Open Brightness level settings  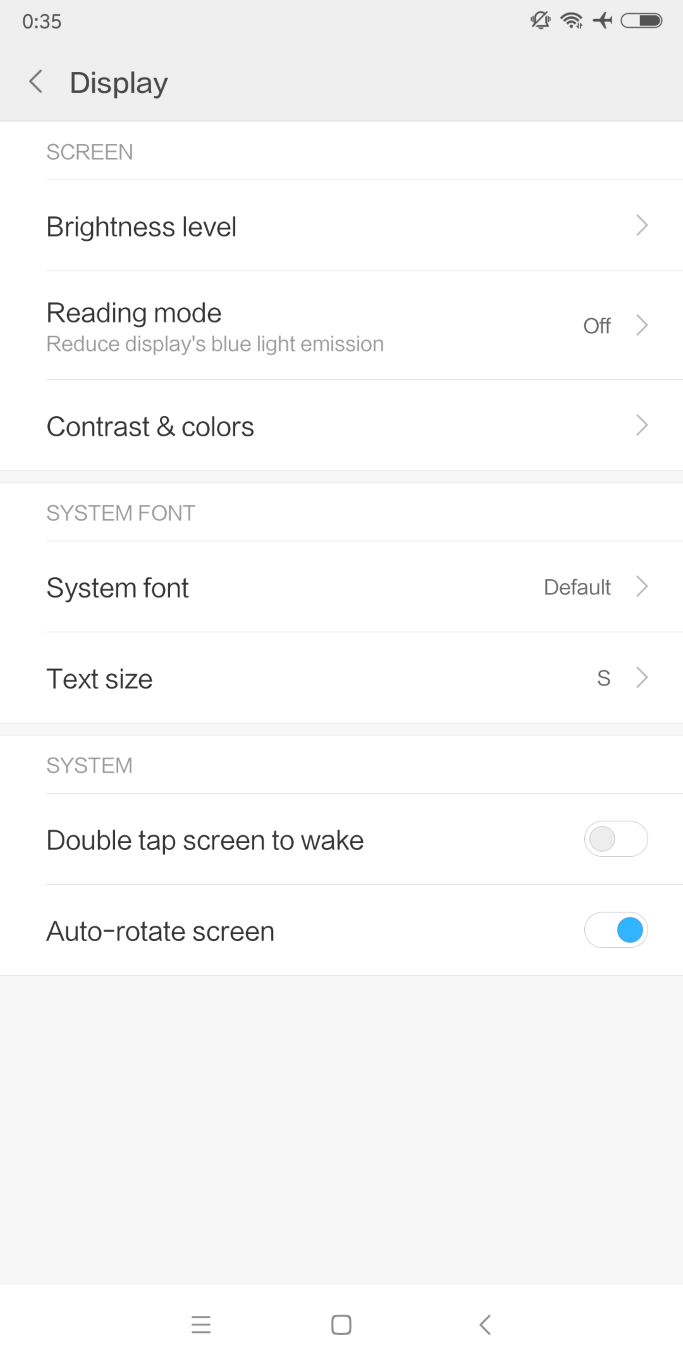point(341,226)
